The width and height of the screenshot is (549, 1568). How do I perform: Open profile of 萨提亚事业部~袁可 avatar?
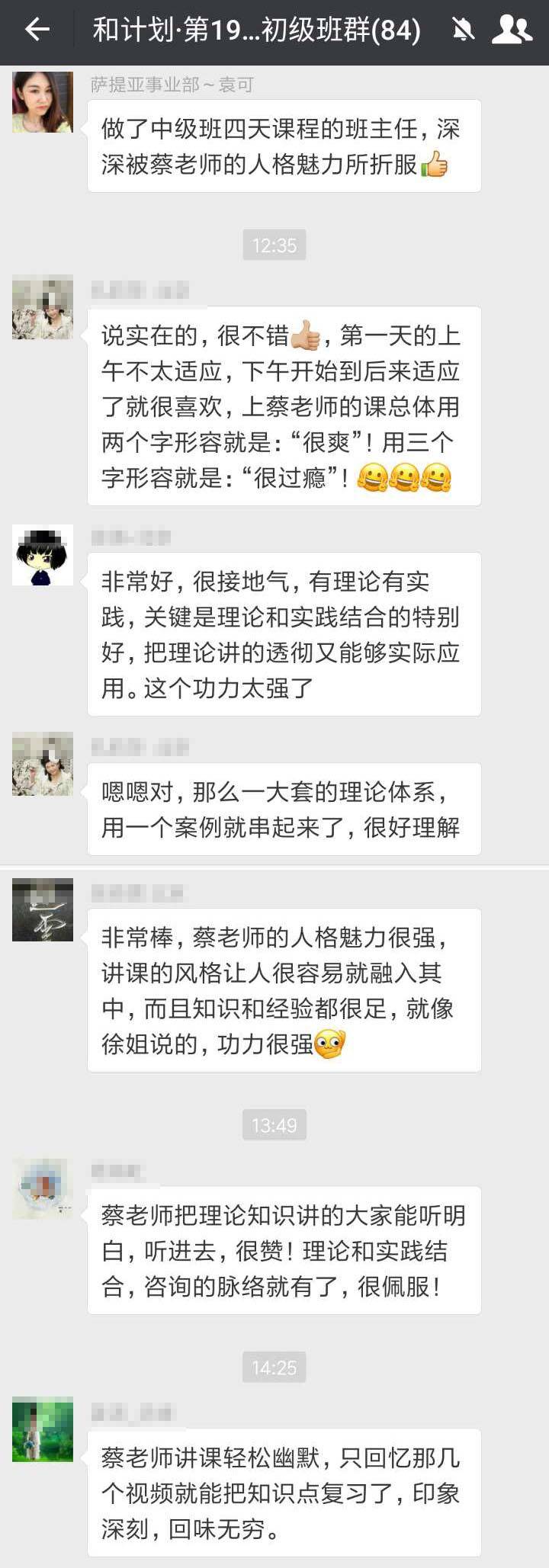43,103
